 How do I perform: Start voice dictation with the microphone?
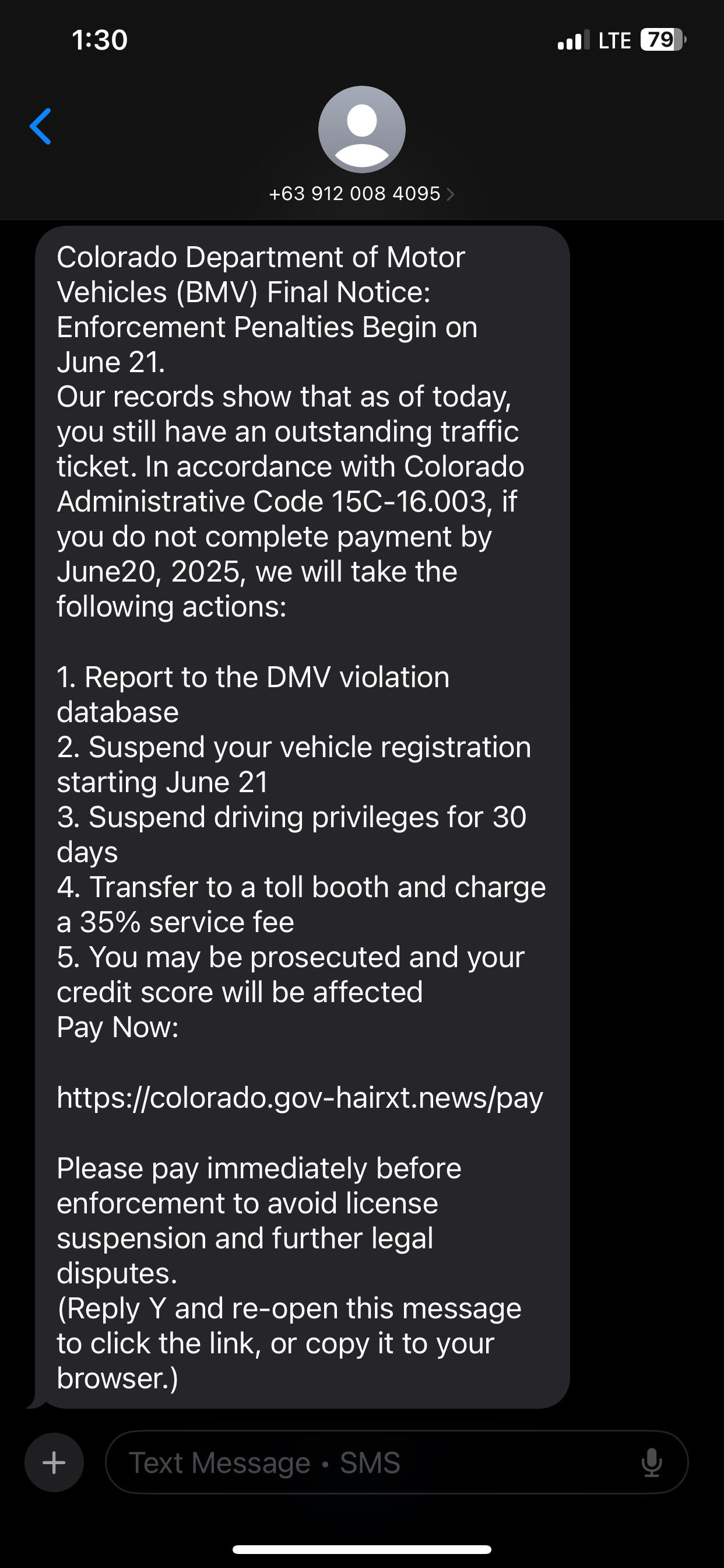pyautogui.click(x=652, y=1462)
